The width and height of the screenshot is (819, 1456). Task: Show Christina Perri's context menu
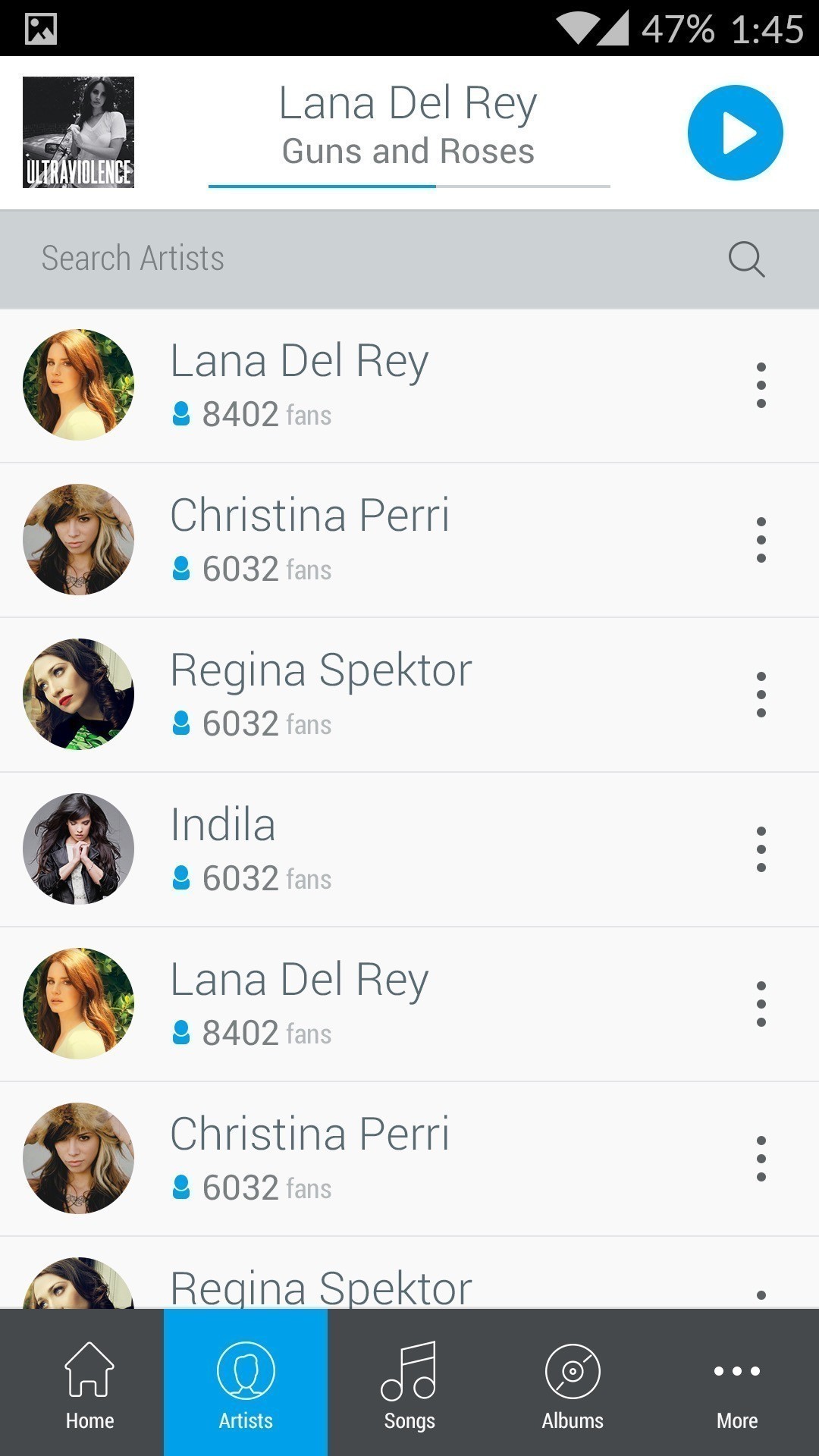pos(761,540)
